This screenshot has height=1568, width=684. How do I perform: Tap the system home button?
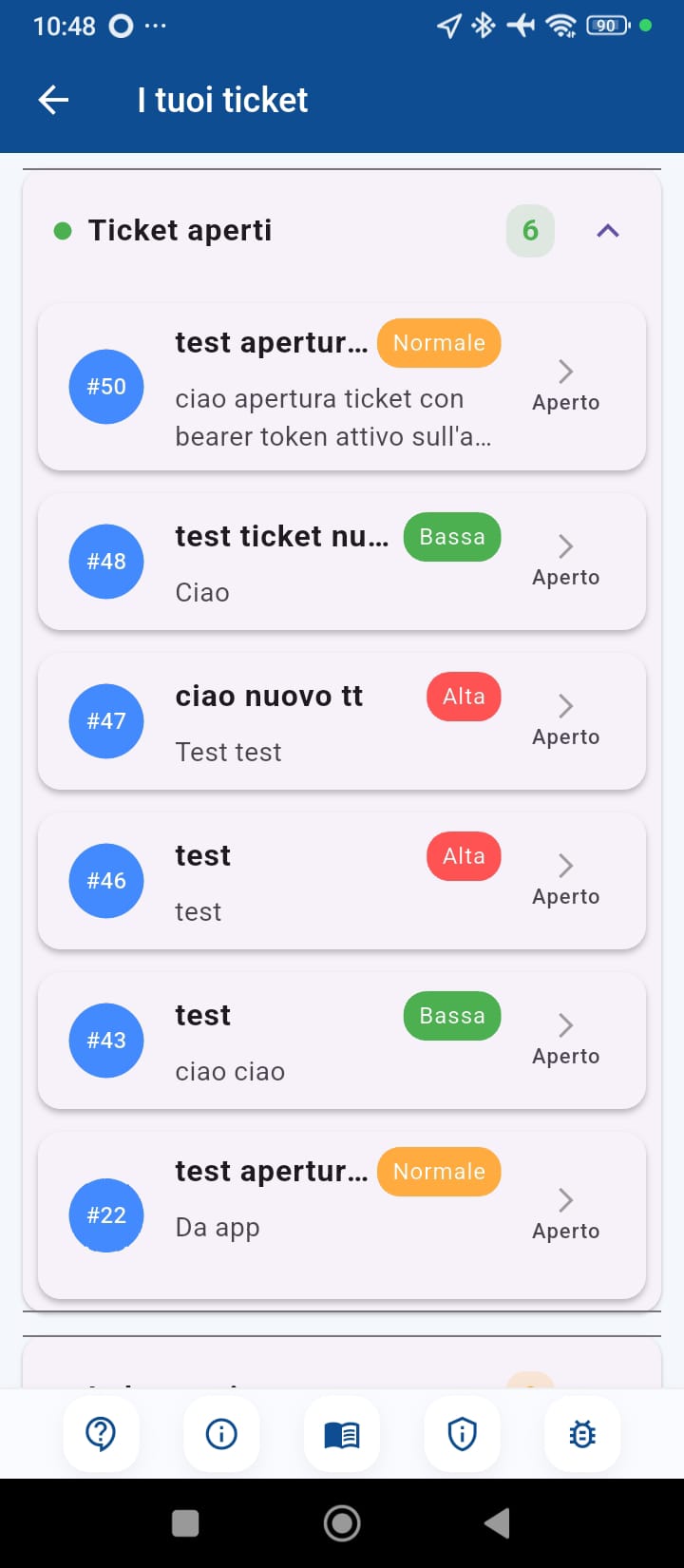342,1523
